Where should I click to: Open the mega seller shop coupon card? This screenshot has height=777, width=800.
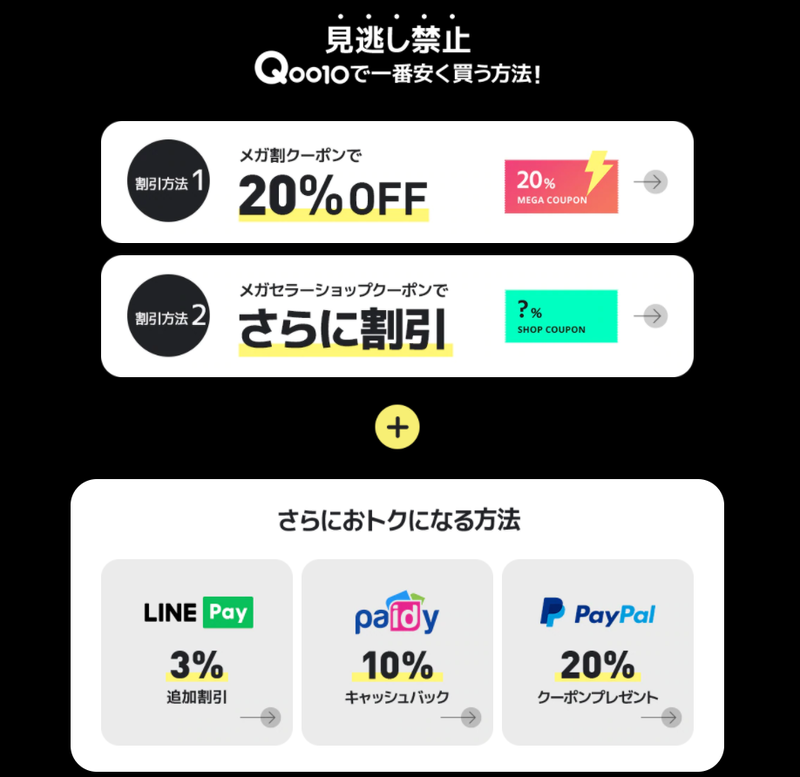point(397,316)
